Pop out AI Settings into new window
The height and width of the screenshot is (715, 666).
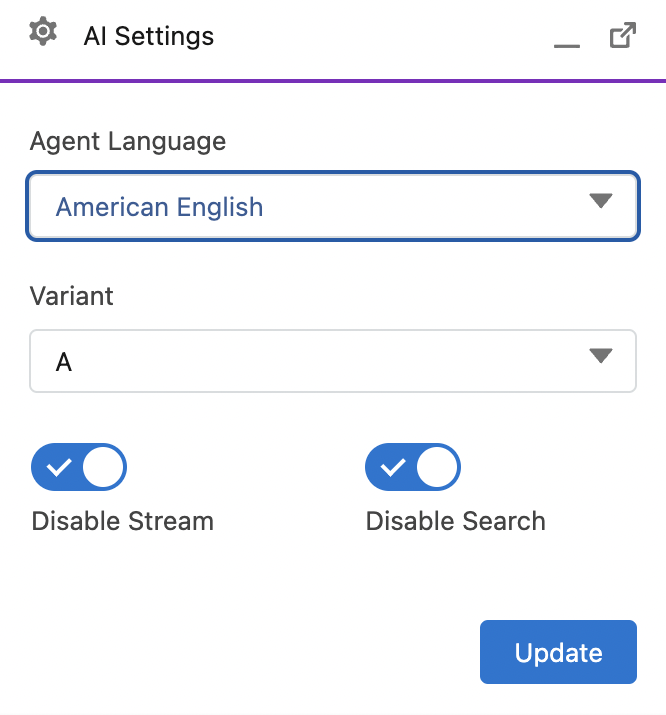click(x=623, y=36)
